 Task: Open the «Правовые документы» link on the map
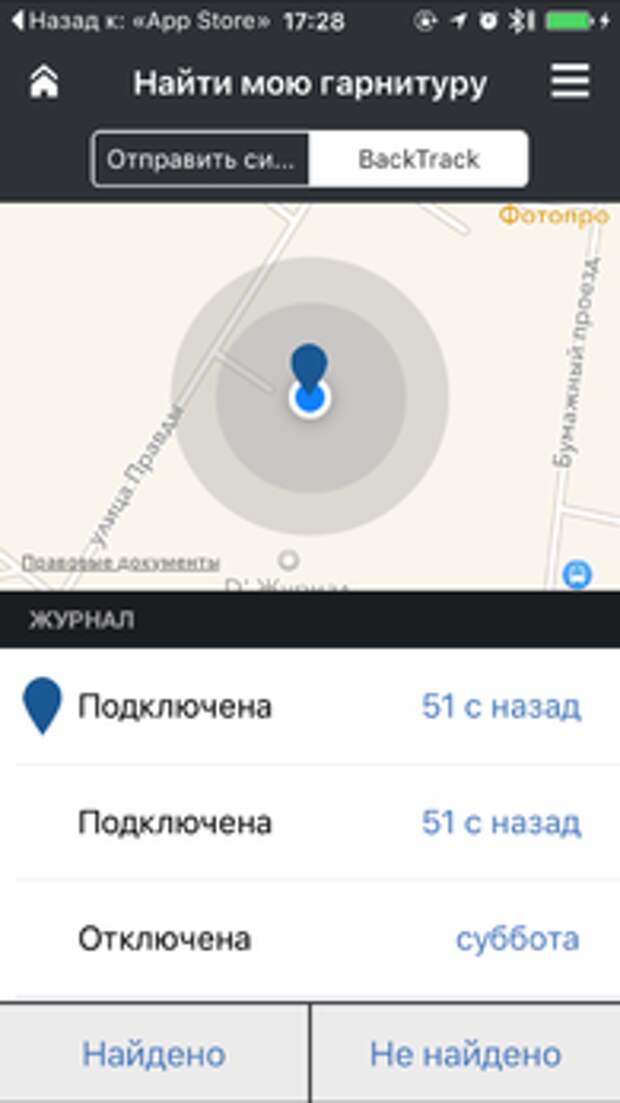click(x=120, y=563)
